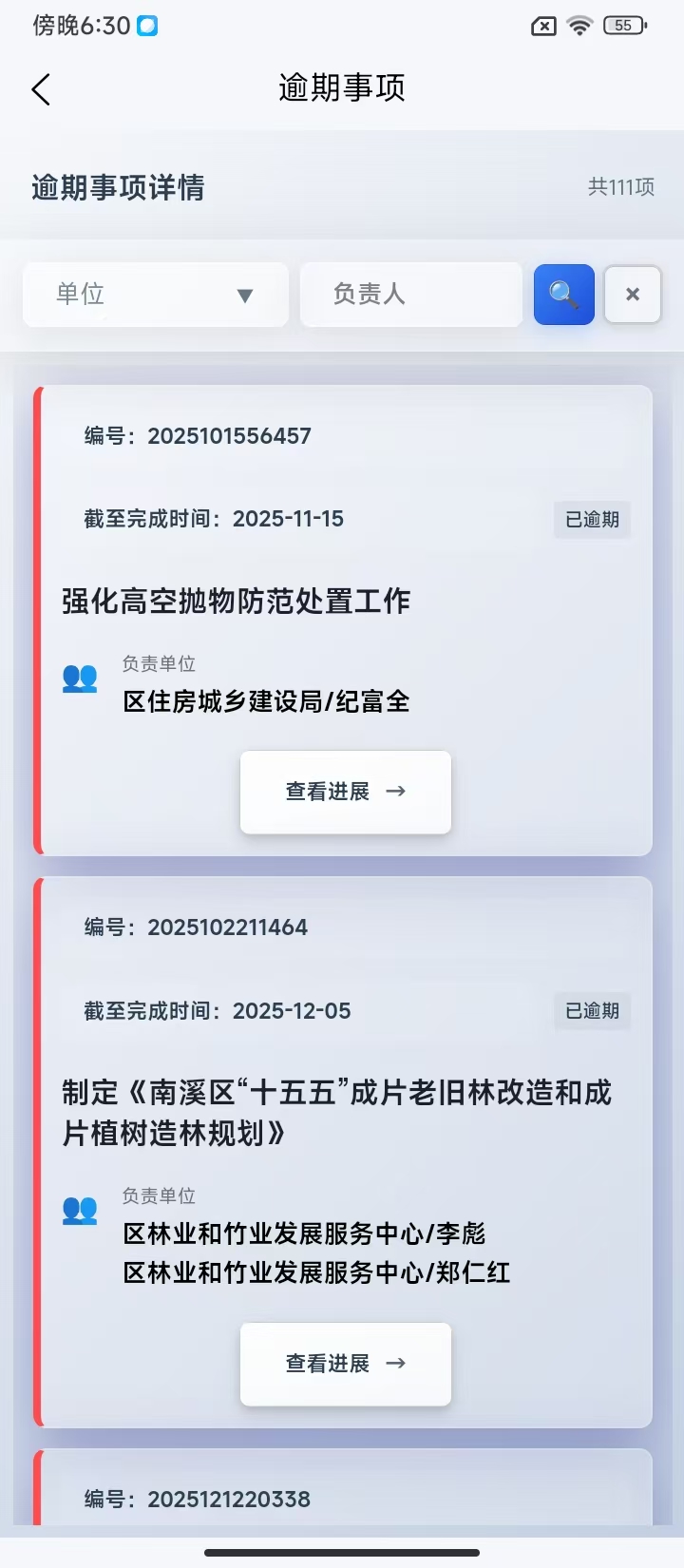Expand the card numbered 2025121220338
The height and width of the screenshot is (1568, 684).
tap(342, 1499)
